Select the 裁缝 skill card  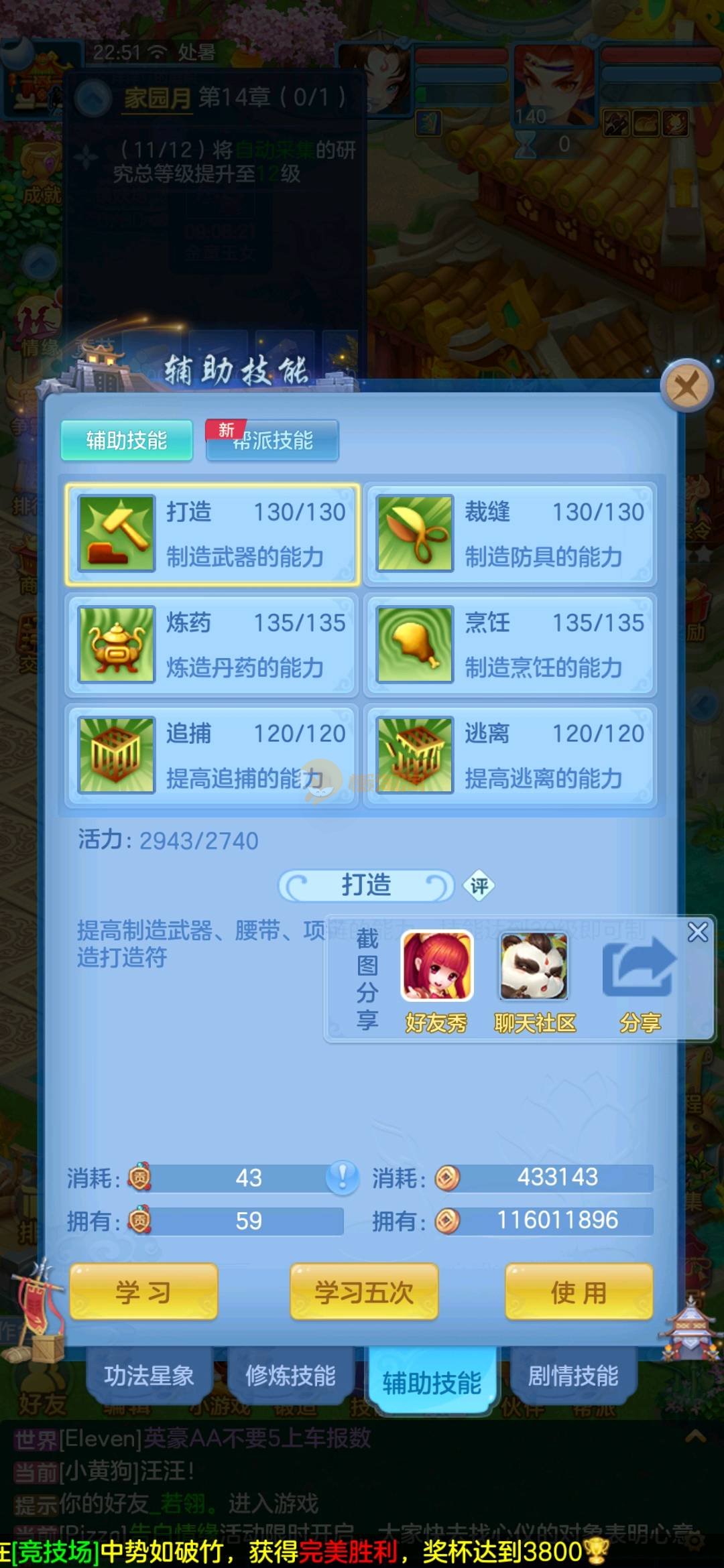click(x=510, y=534)
